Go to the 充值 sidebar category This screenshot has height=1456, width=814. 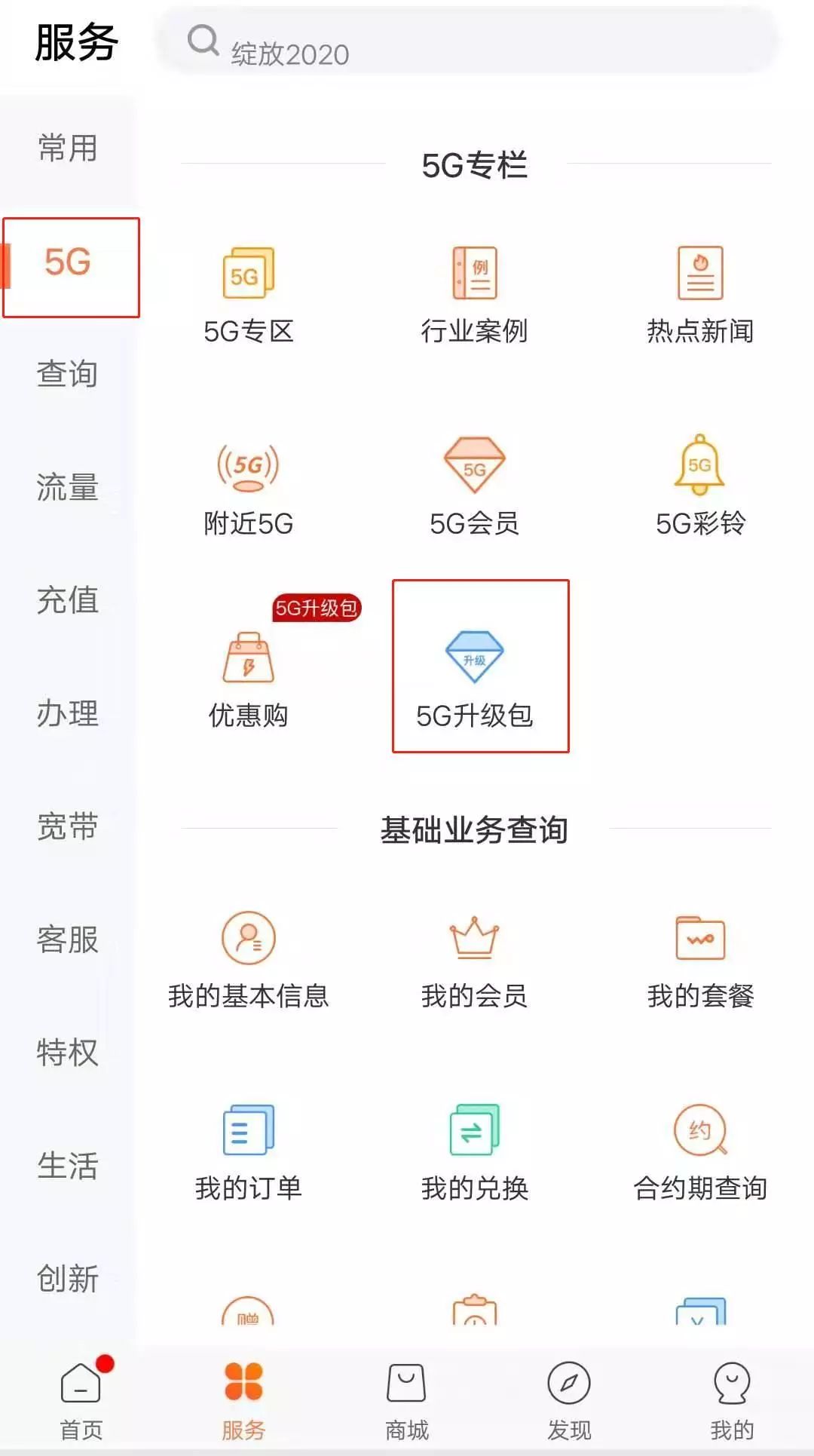coord(68,600)
